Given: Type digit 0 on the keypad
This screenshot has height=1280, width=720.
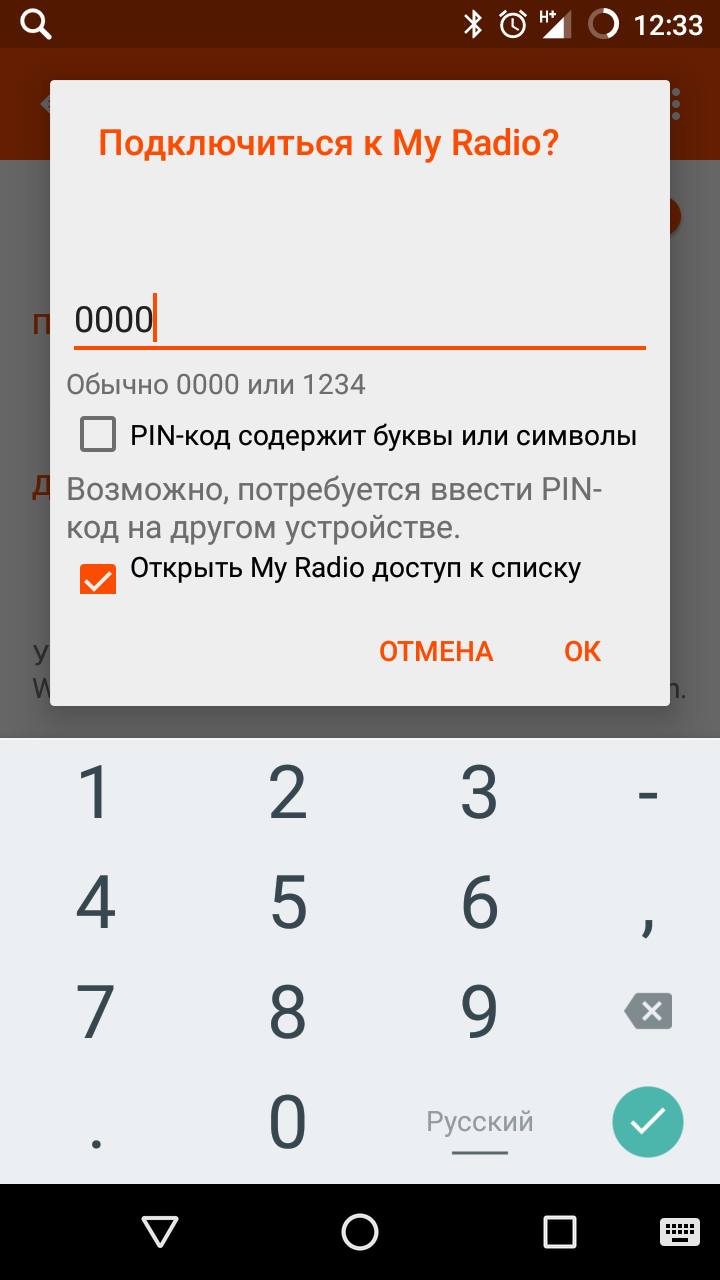Looking at the screenshot, I should (x=288, y=1121).
